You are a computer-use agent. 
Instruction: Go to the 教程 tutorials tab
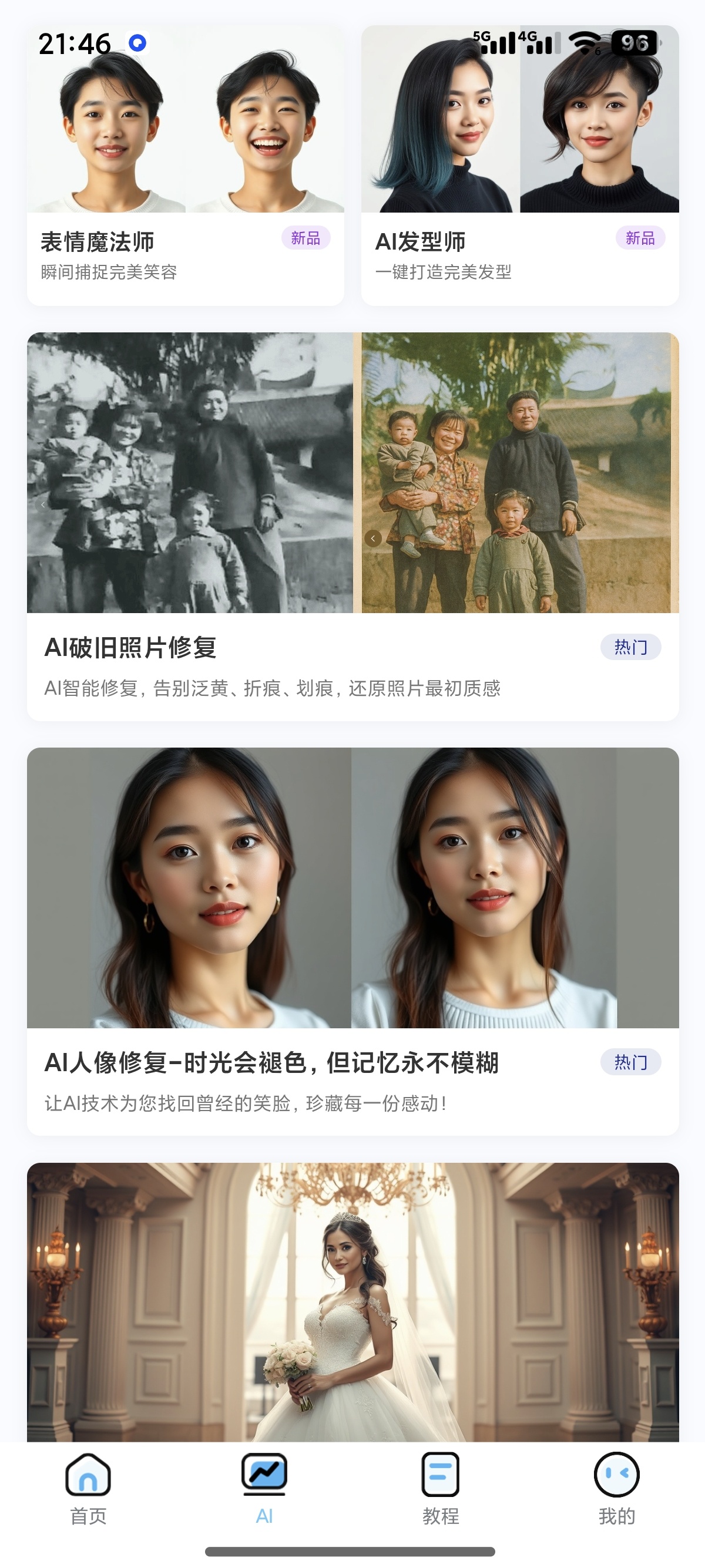(x=440, y=1488)
